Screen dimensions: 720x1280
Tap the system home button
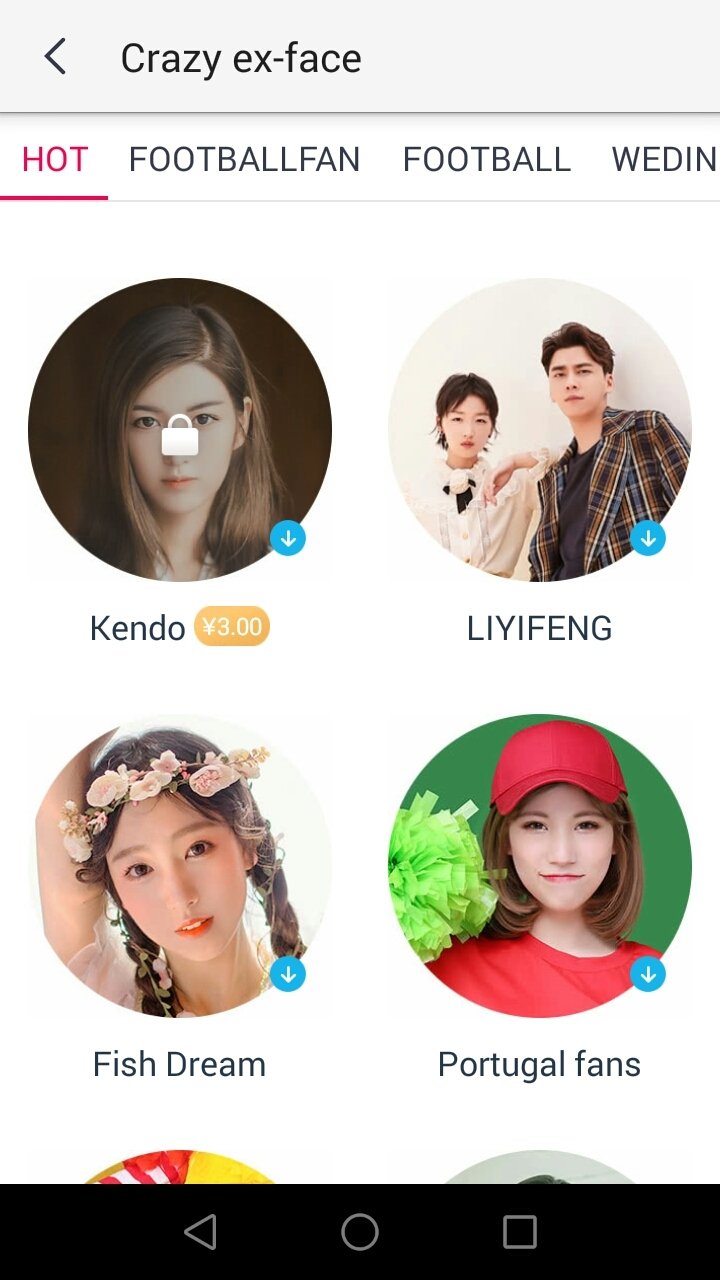point(360,1232)
